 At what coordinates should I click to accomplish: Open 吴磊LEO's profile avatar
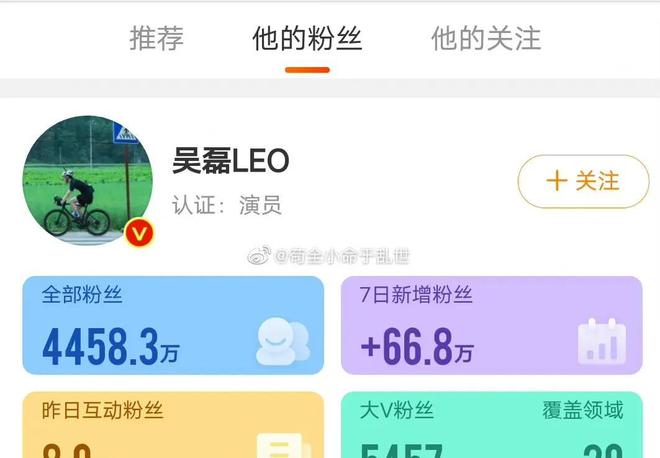click(x=87, y=180)
